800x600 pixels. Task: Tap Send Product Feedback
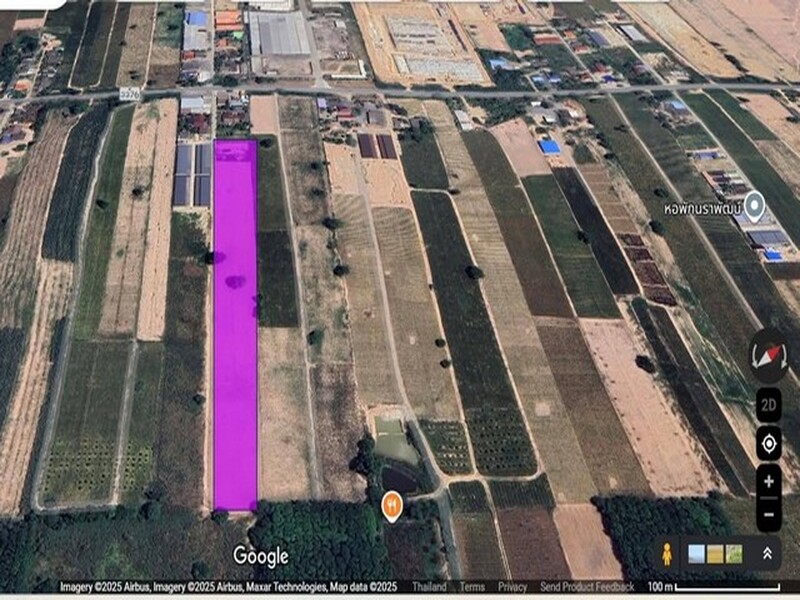click(x=587, y=587)
